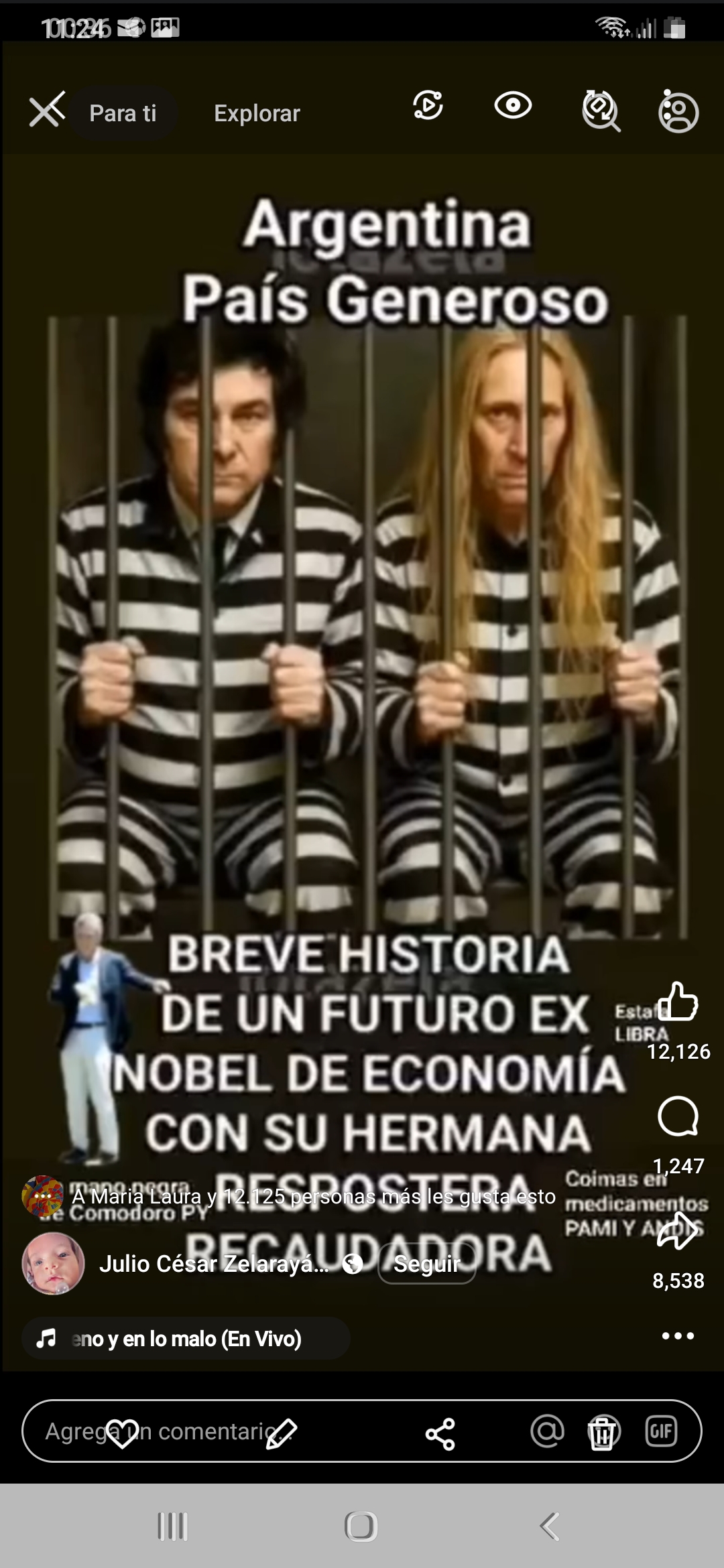Image resolution: width=724 pixels, height=1568 pixels.
Task: Insert a GIF in the comment
Action: tap(661, 1431)
